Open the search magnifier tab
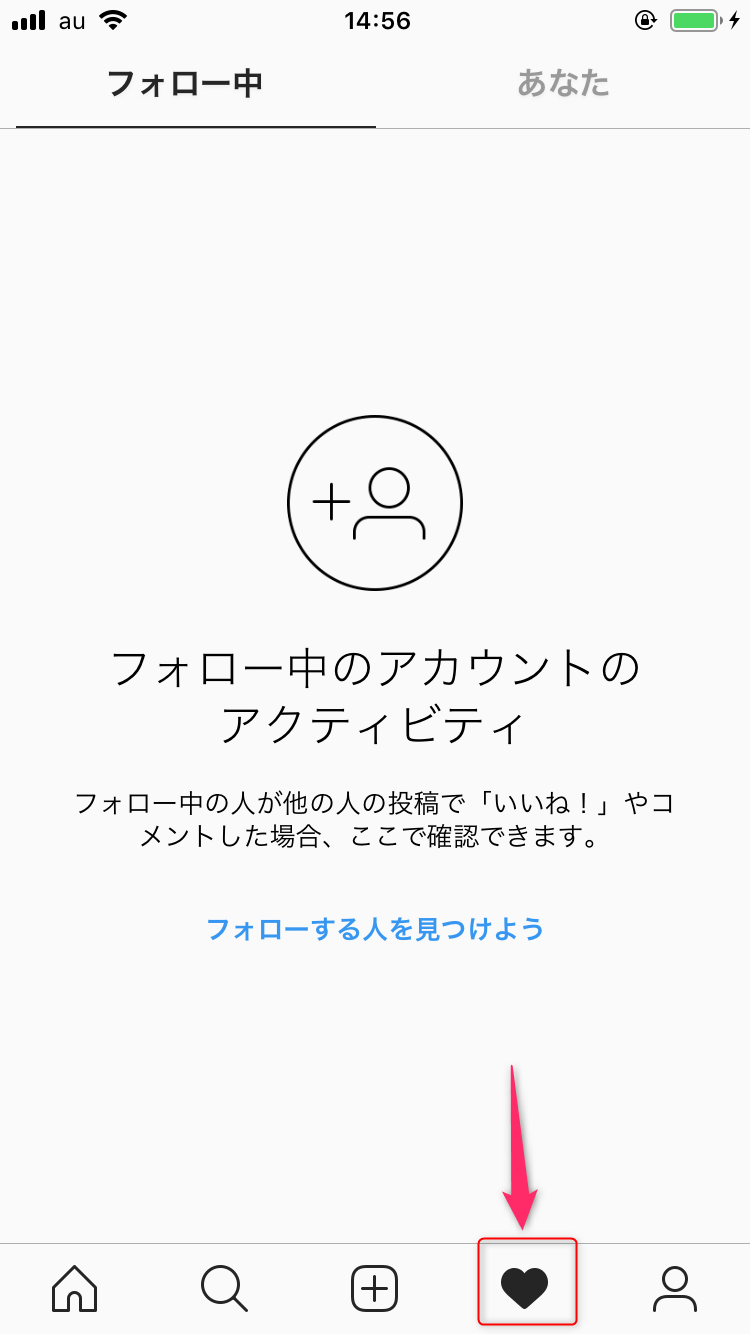This screenshot has height=1334, width=750. 224,1288
